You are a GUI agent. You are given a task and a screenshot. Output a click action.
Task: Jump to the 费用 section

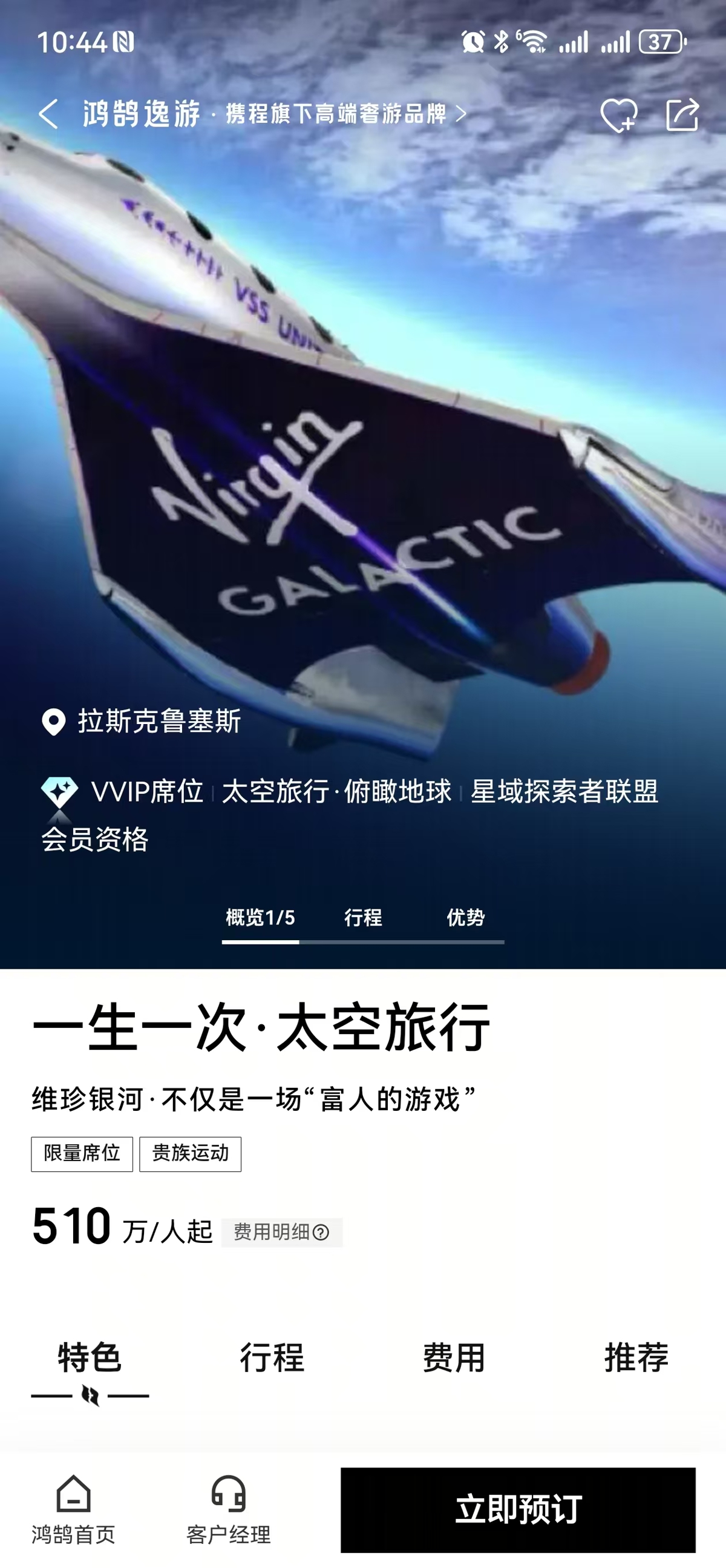pos(454,1359)
